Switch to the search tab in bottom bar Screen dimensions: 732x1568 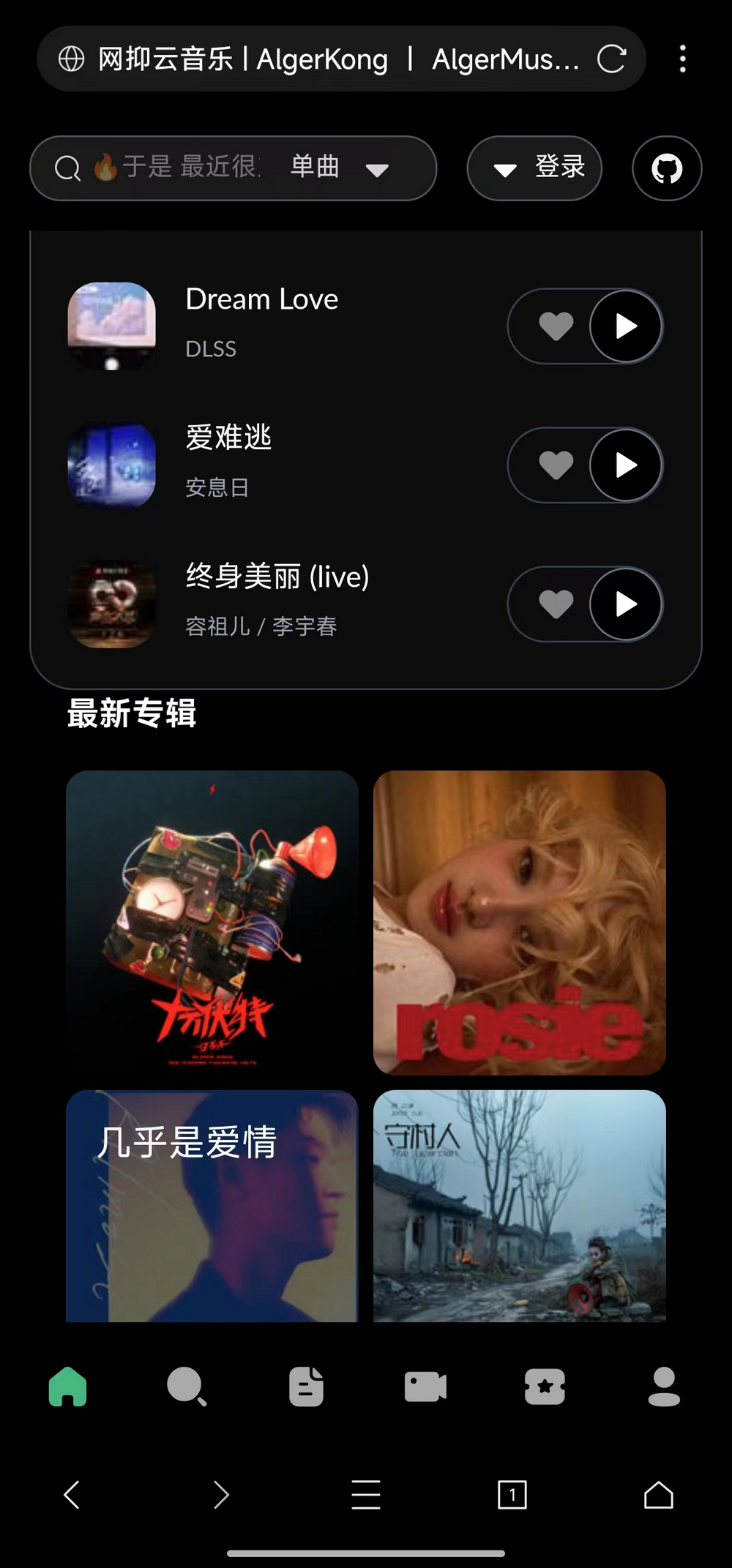click(x=187, y=1387)
